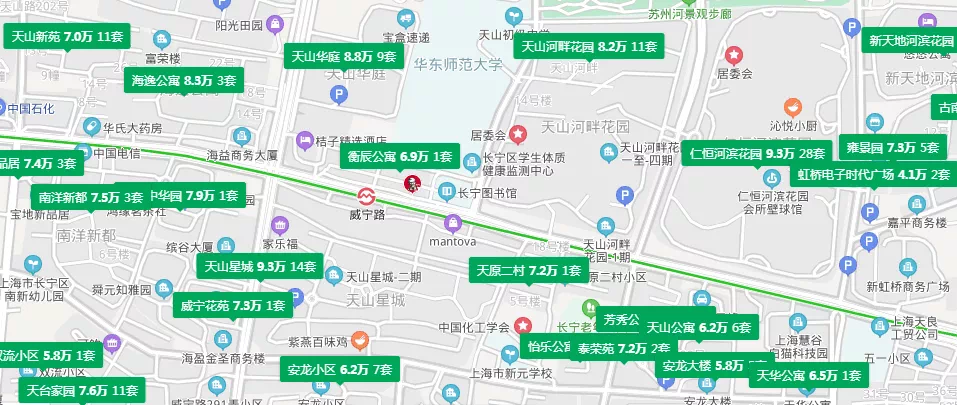Open the 天华公寓 6.5万 1套 marker
This screenshot has height=405, width=957.
[x=806, y=376]
